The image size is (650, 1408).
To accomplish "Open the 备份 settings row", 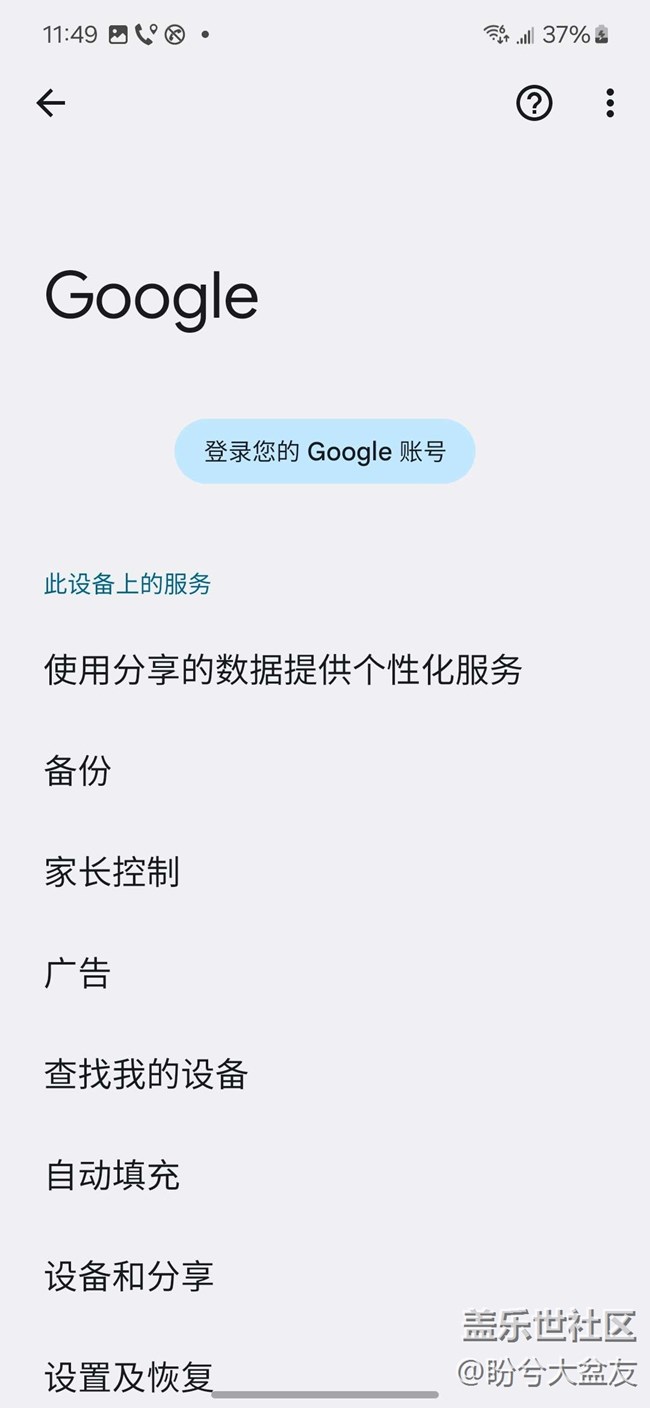I will coord(325,771).
